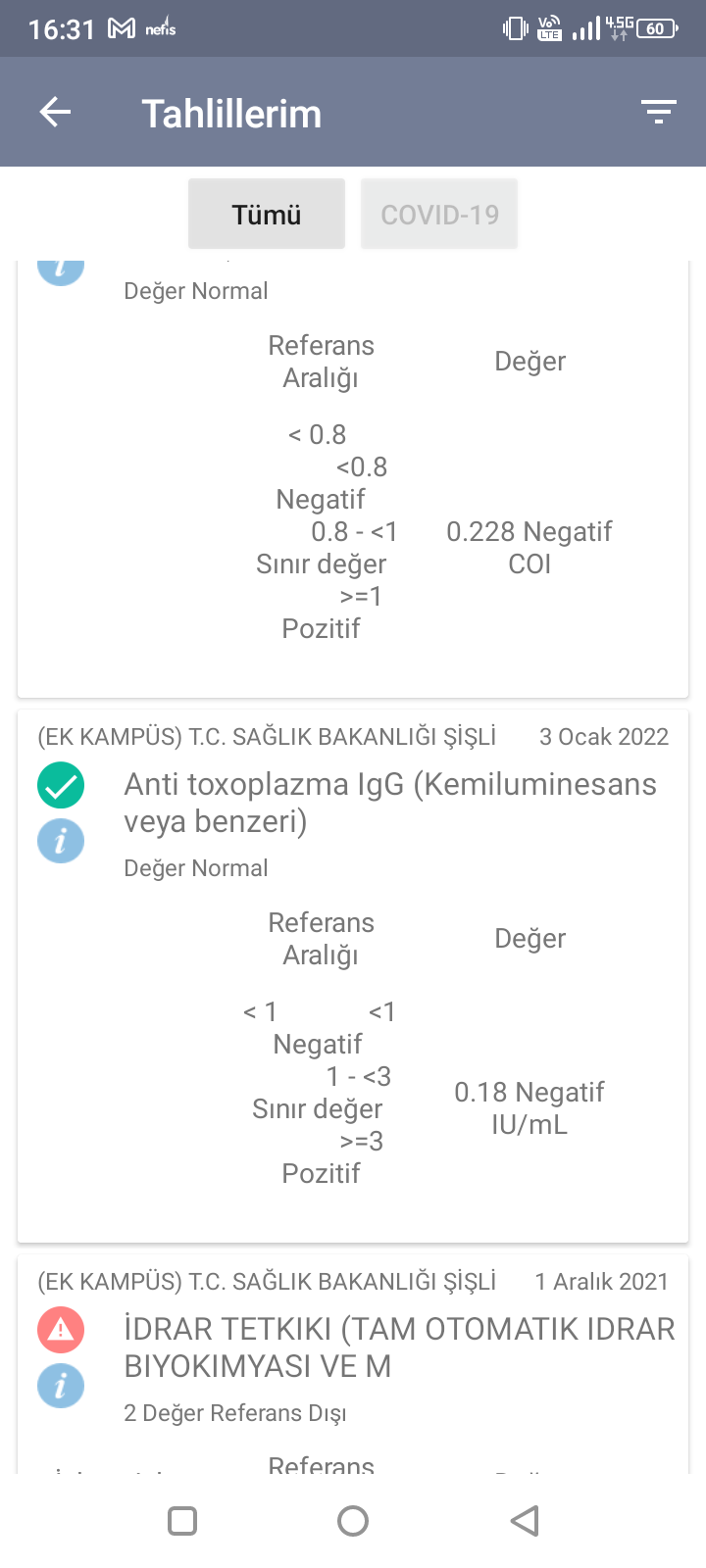Switch to the Tümü tab

(x=267, y=215)
